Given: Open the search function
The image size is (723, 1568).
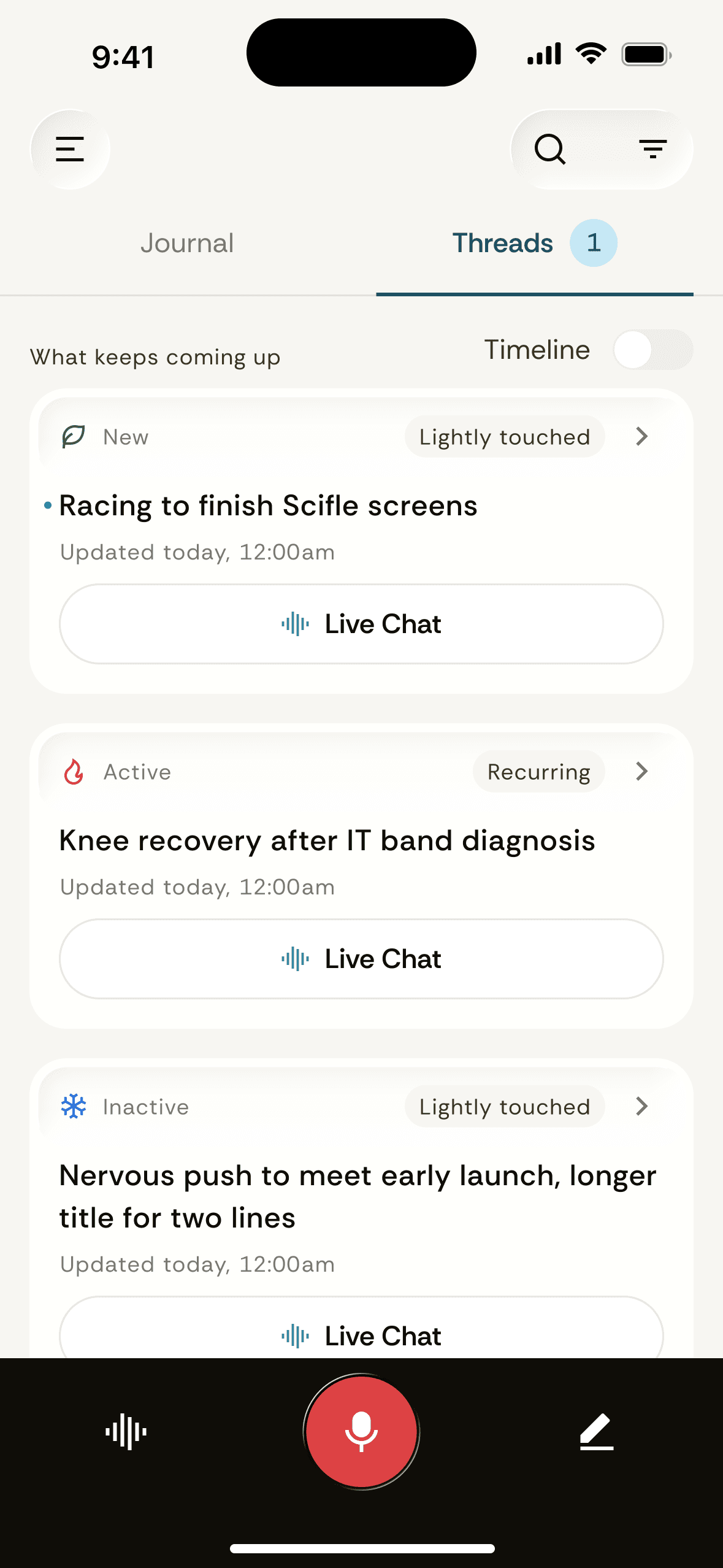Looking at the screenshot, I should (550, 148).
